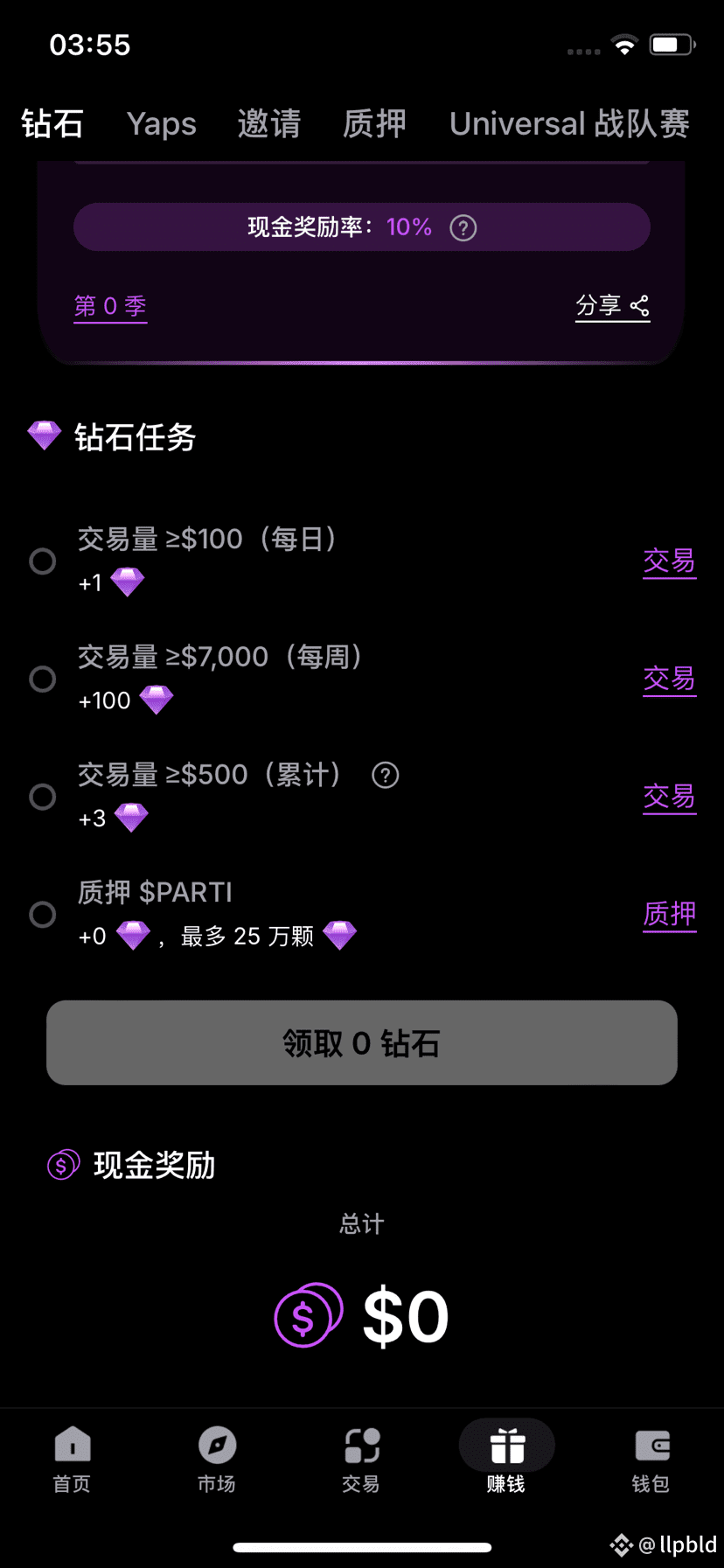Image resolution: width=724 pixels, height=1568 pixels.
Task: Open the 第 0 季 link
Action: [x=110, y=306]
